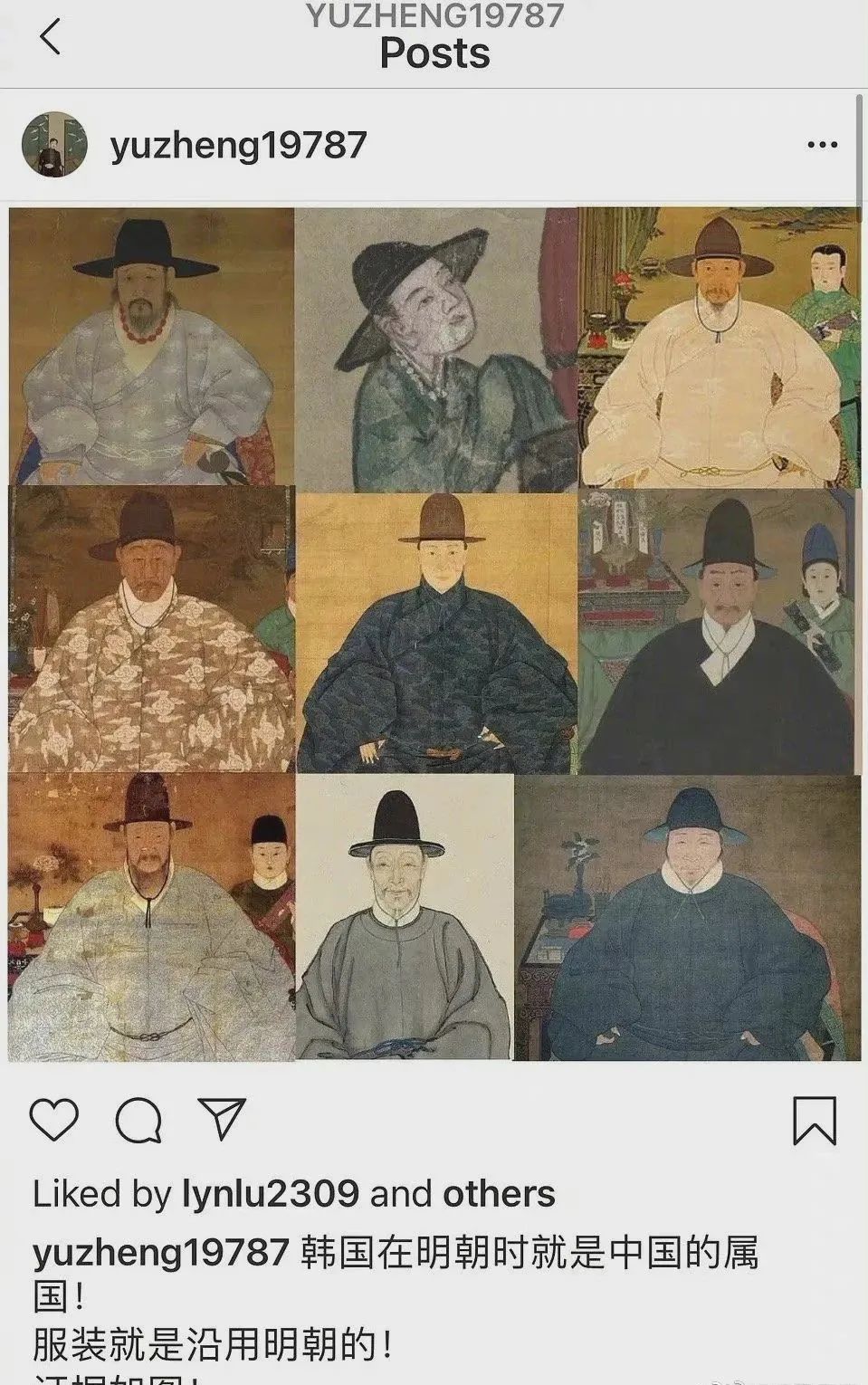868x1385 pixels.
Task: Open the bottom-center elderly gray-robed portrait
Action: click(x=405, y=923)
